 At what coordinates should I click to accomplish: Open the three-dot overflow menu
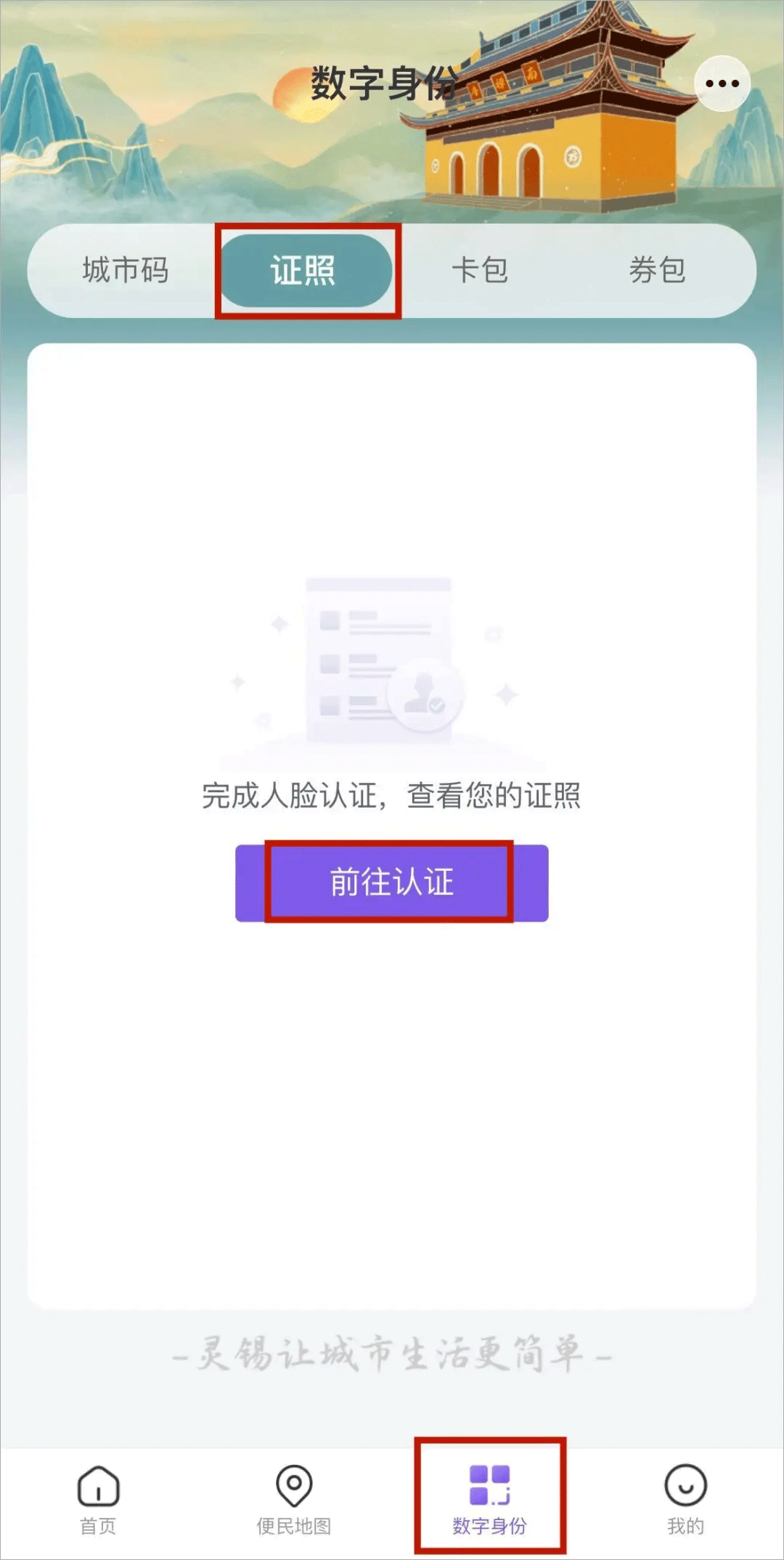pos(722,84)
